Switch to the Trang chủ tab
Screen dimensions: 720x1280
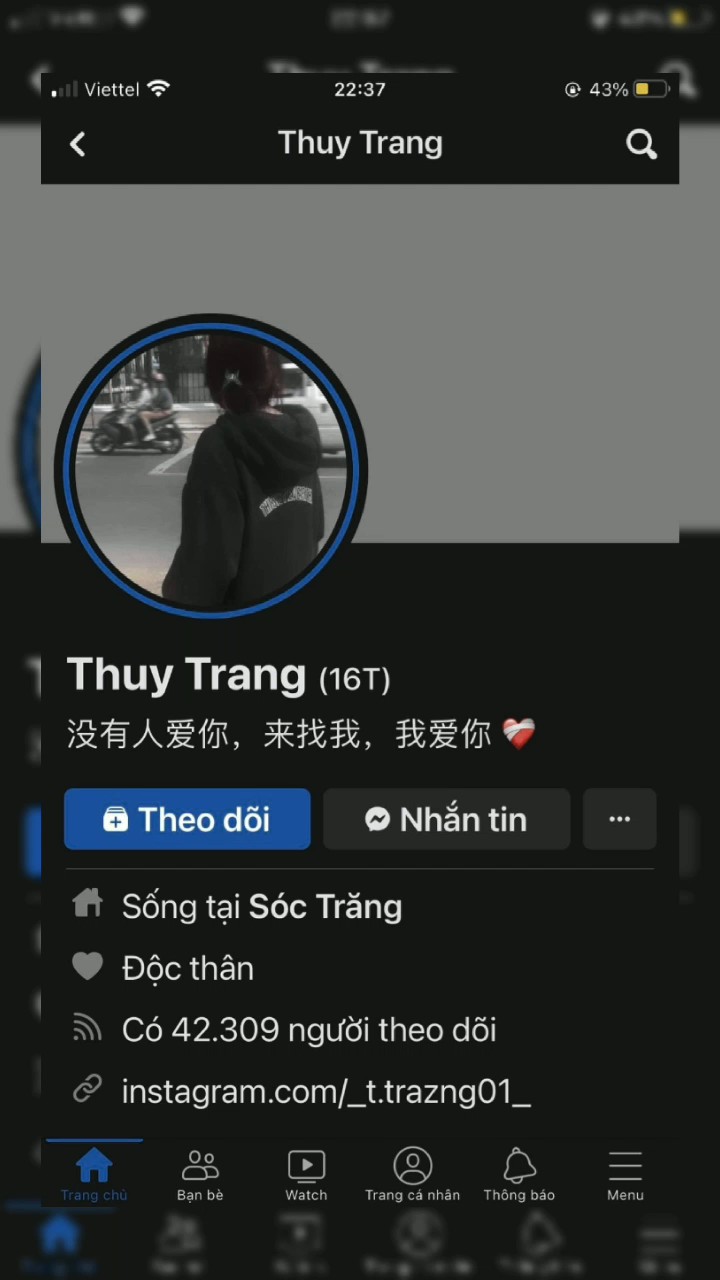(94, 1174)
